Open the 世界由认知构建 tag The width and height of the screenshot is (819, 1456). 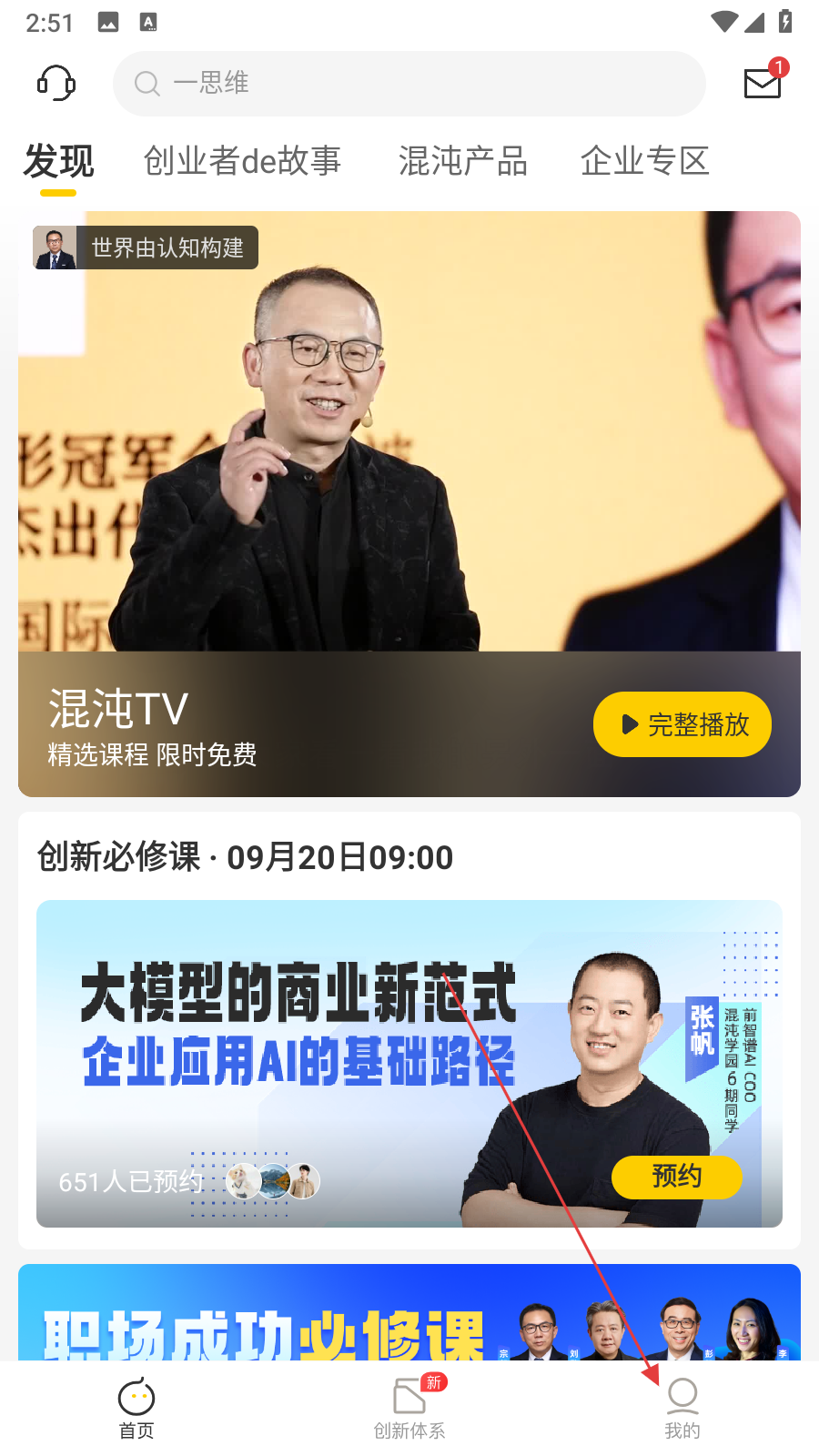click(146, 248)
